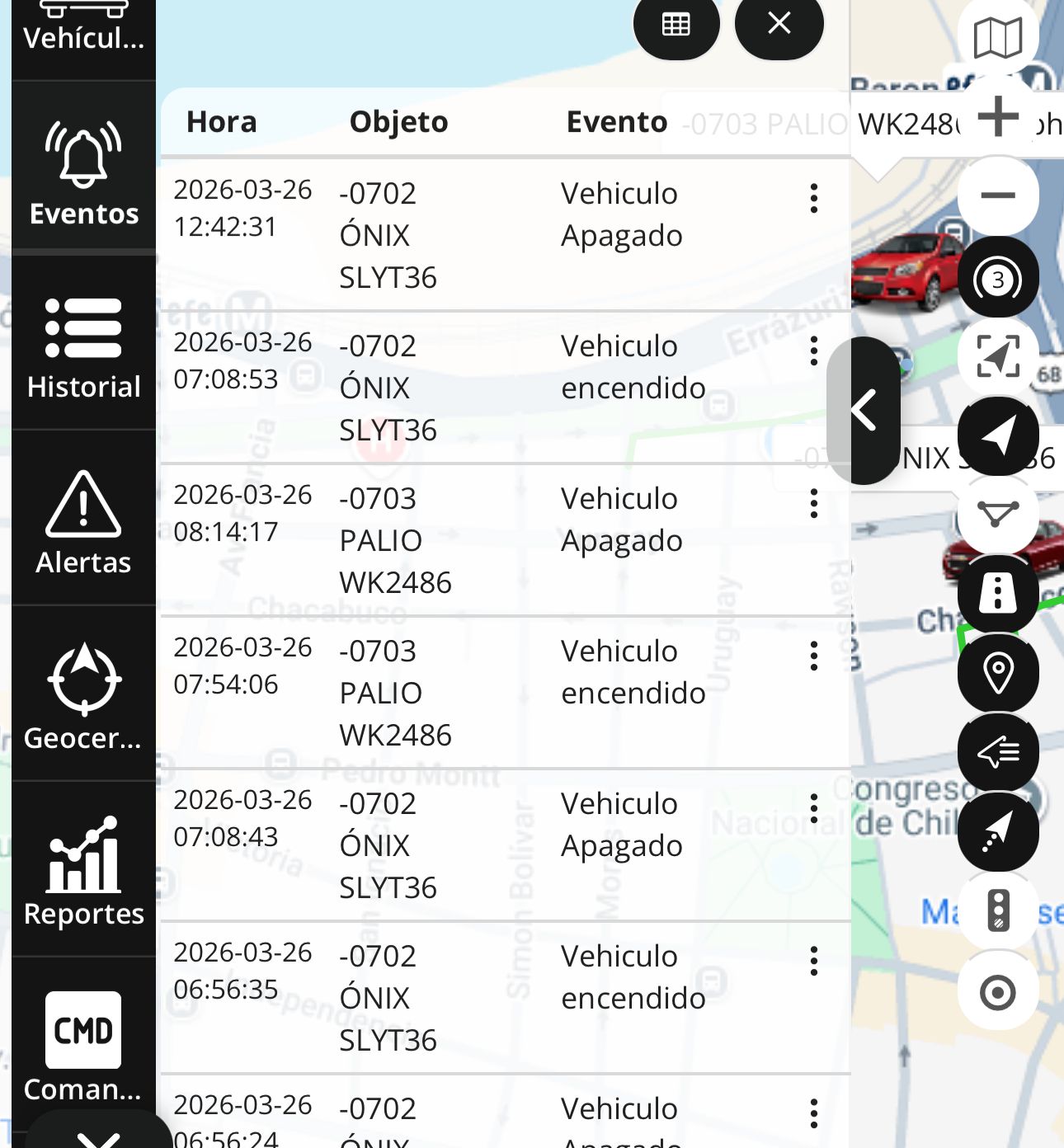Collapse the panel with the left chevron
This screenshot has width=1064, height=1148.
click(864, 411)
